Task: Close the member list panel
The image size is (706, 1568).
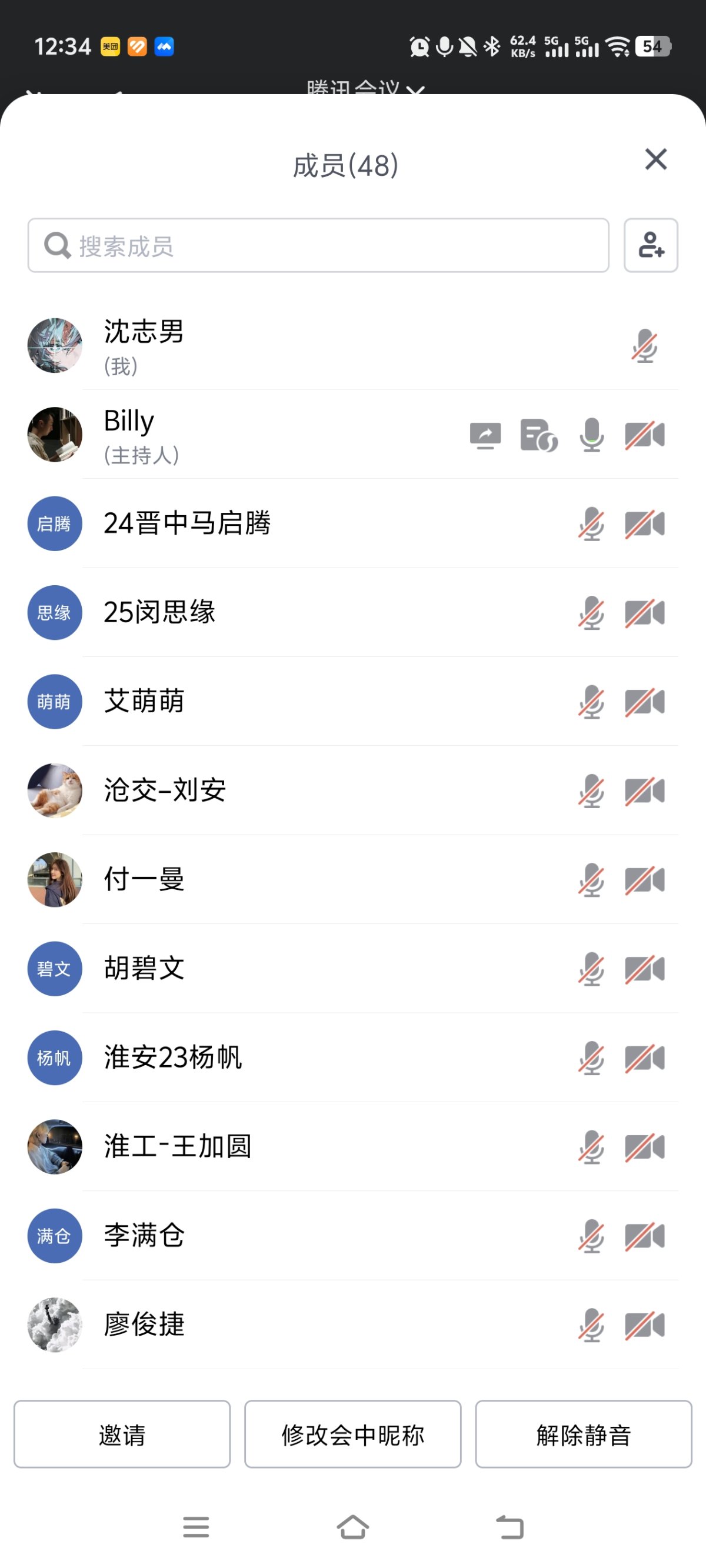Action: coord(655,159)
